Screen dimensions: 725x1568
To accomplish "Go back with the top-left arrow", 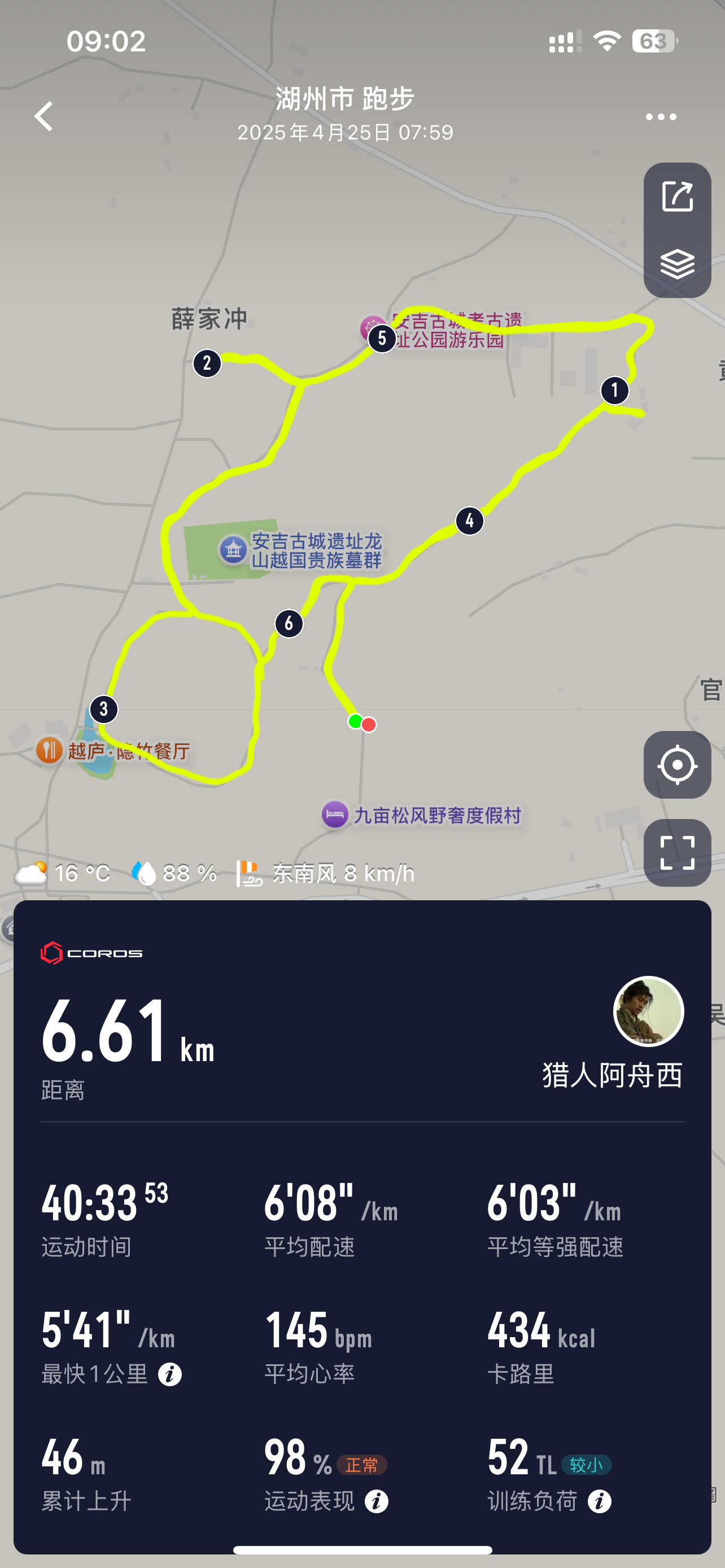I will [44, 116].
